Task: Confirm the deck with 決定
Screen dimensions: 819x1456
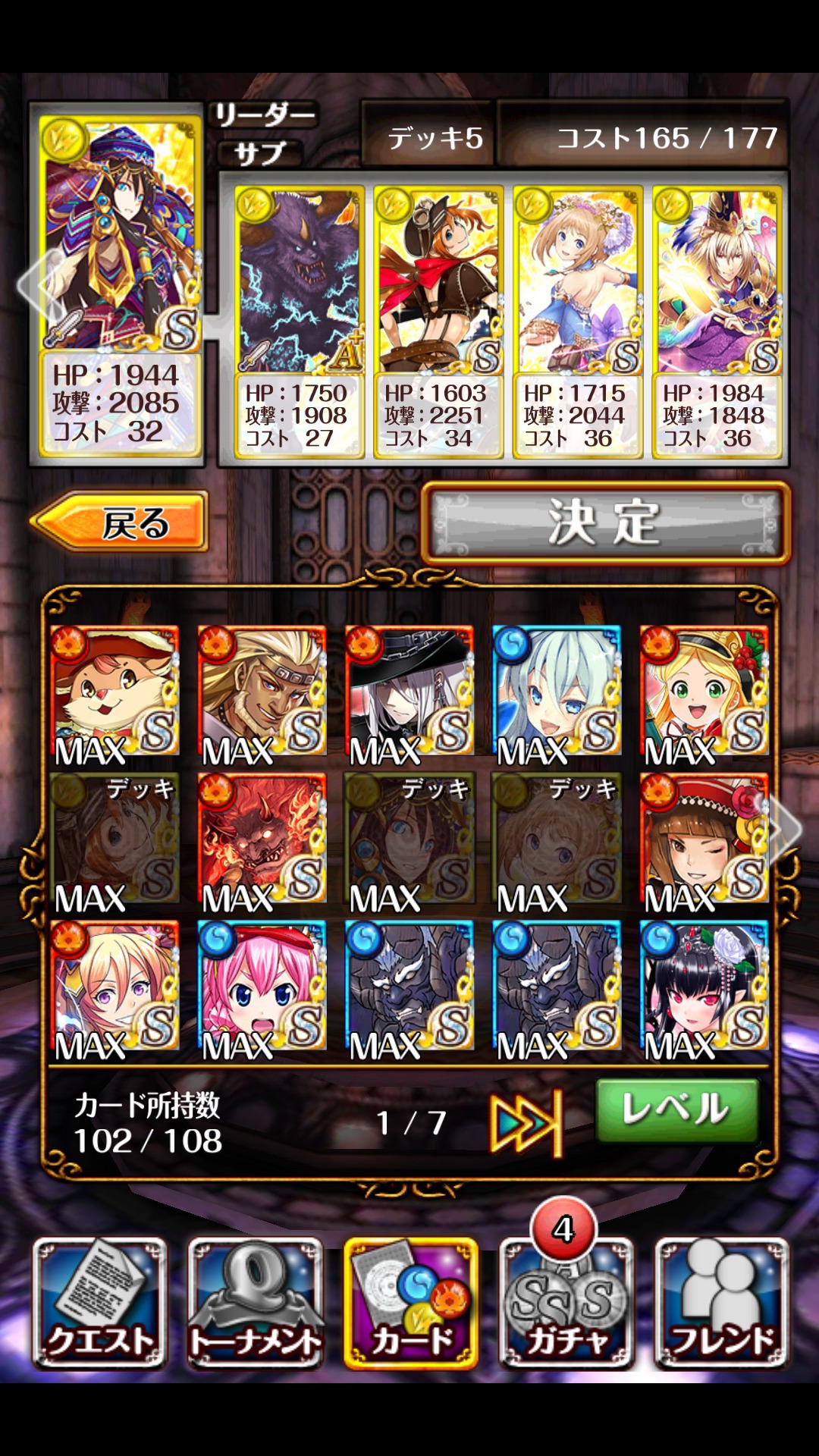Action: coord(604,522)
